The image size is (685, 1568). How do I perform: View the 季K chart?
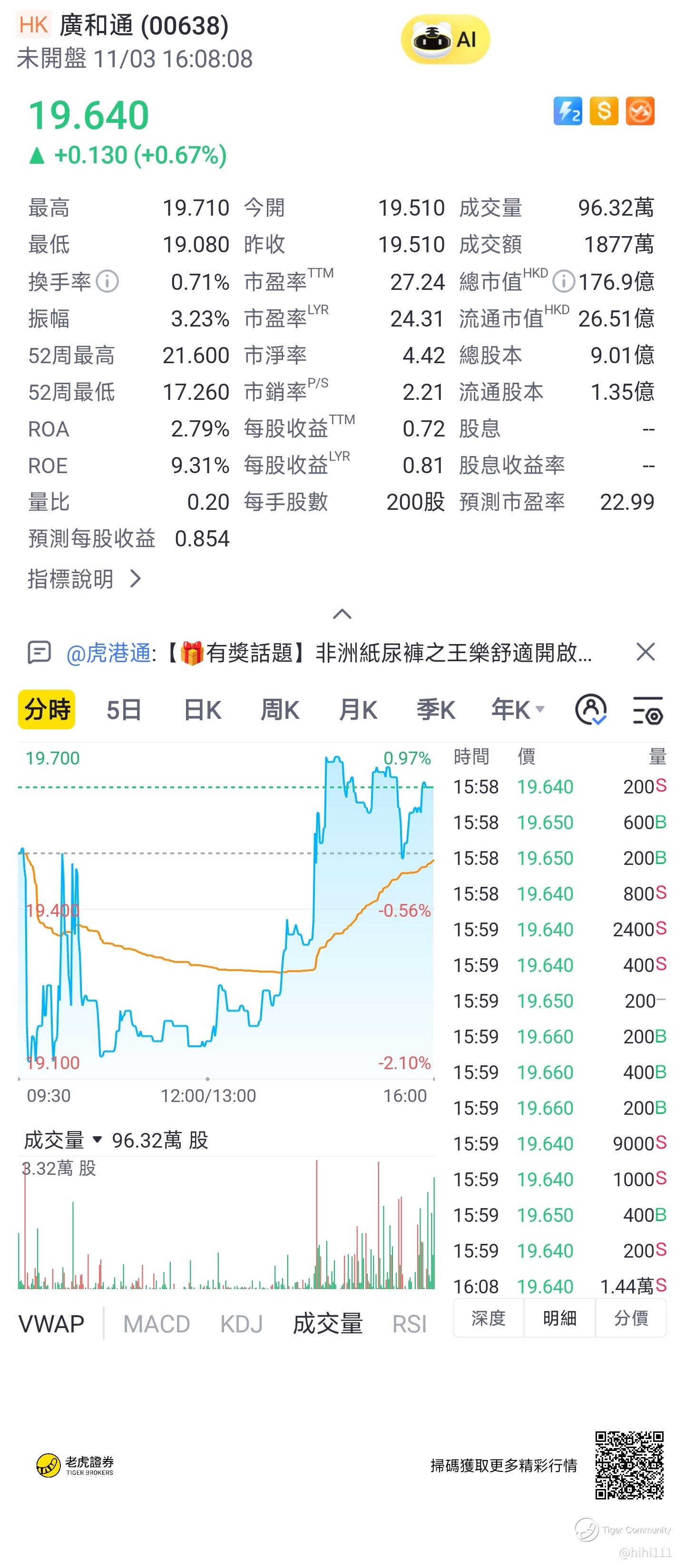[435, 710]
